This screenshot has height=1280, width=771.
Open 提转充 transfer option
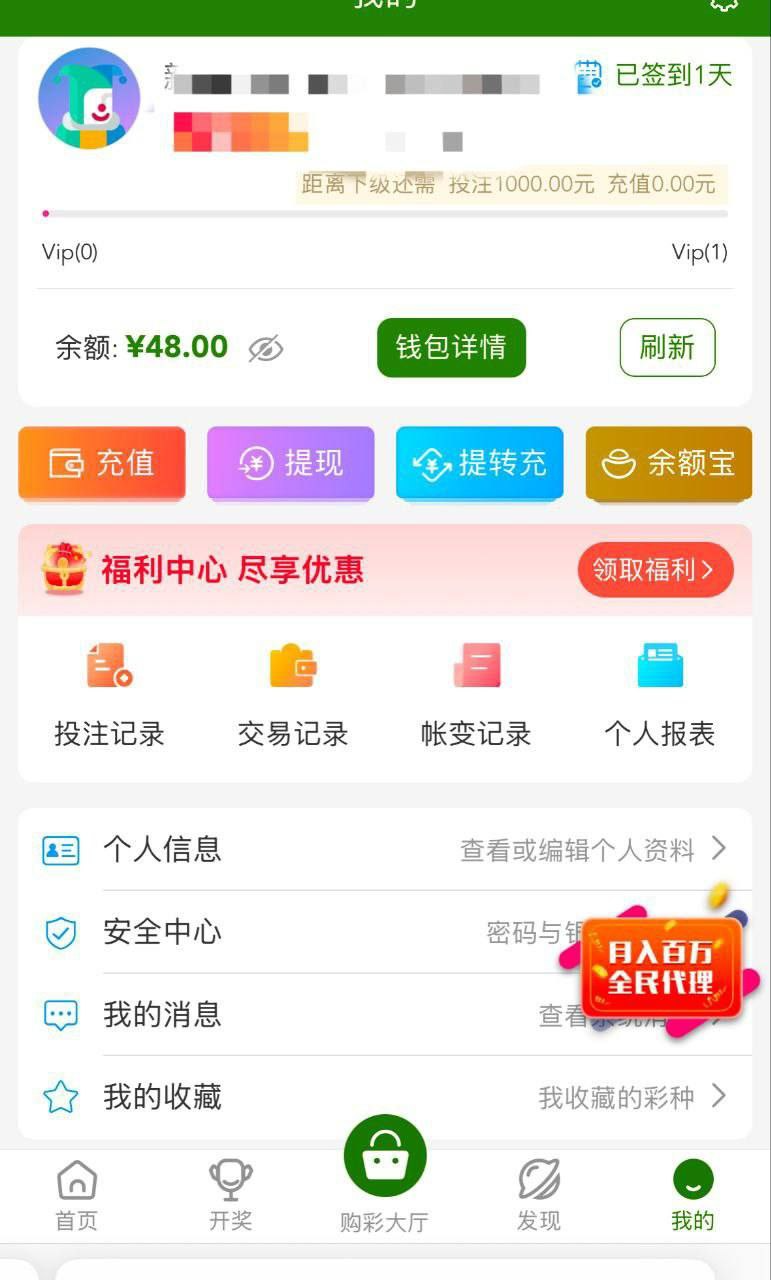pos(480,463)
